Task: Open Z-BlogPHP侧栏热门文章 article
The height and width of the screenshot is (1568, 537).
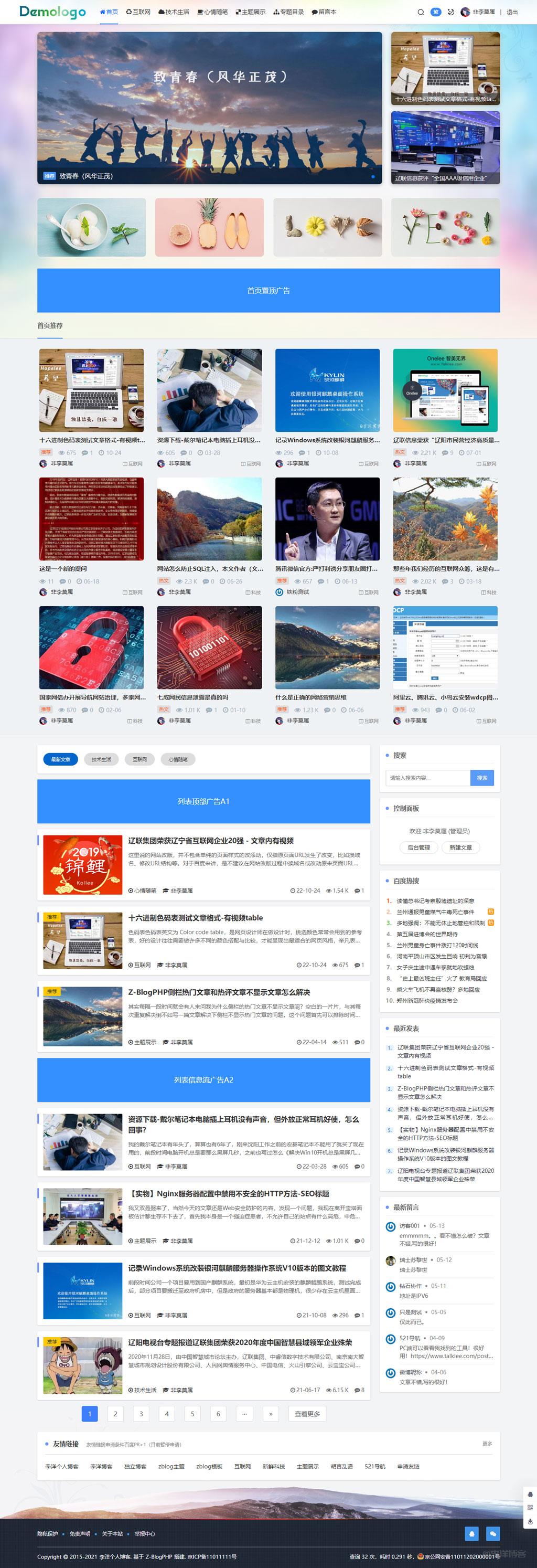Action: [219, 992]
